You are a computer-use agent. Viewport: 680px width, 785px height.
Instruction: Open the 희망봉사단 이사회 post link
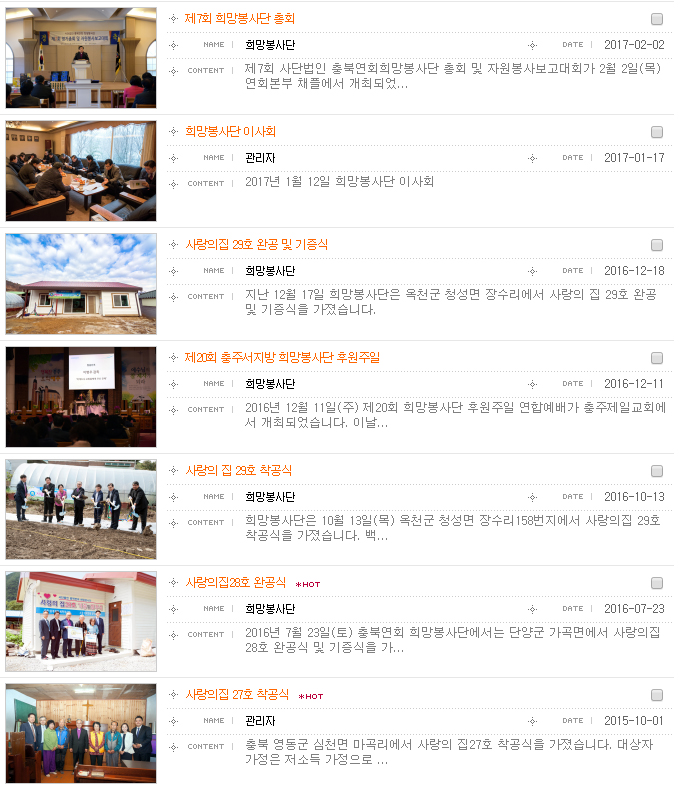[x=230, y=132]
